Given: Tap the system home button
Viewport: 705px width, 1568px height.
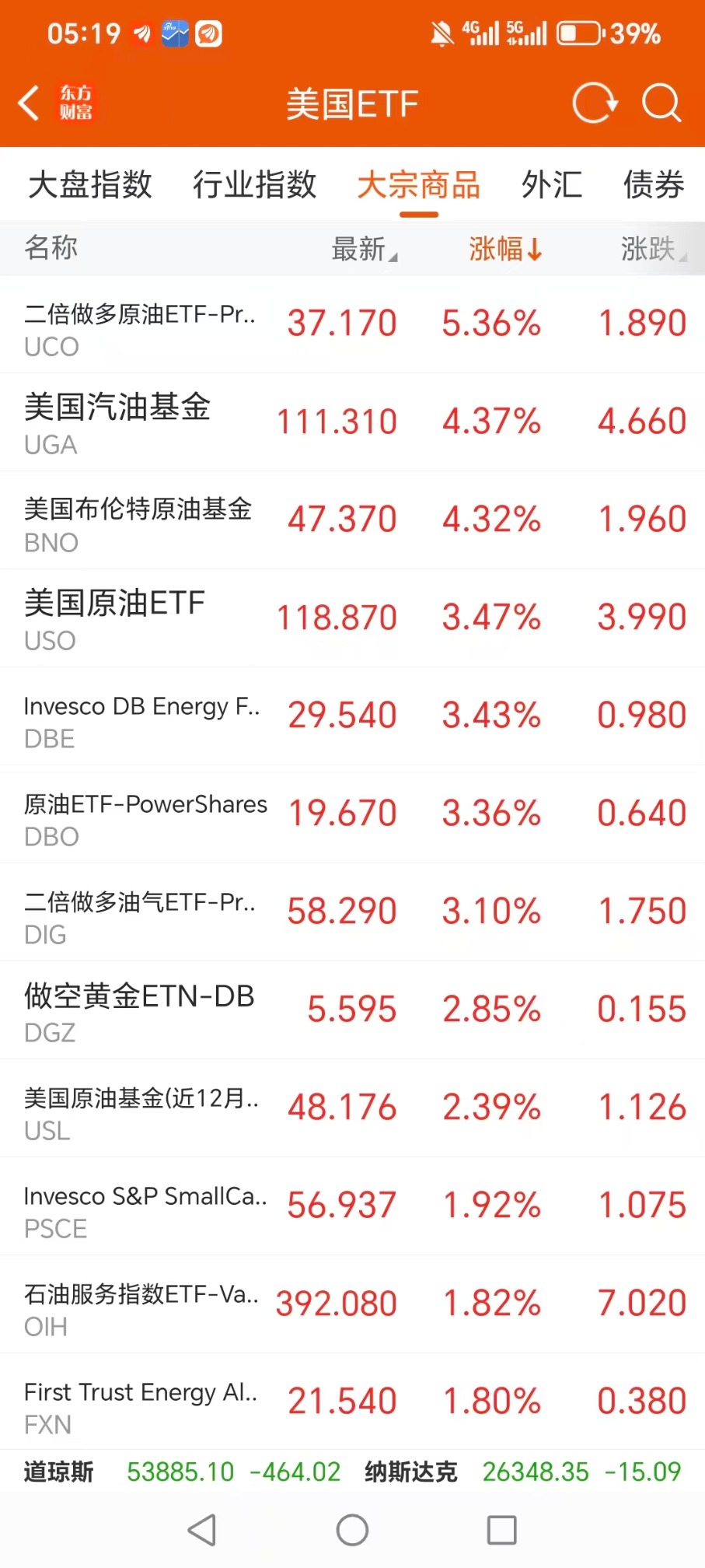Looking at the screenshot, I should tap(352, 1530).
